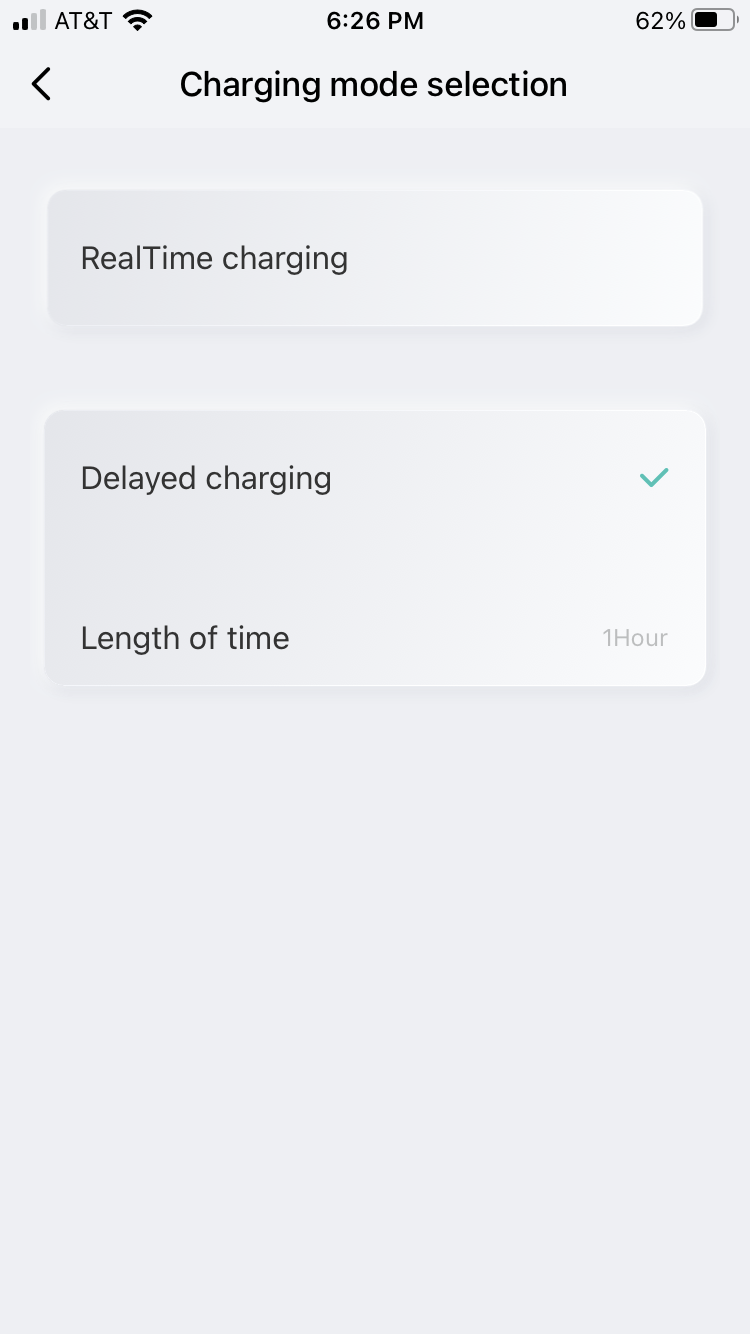The image size is (750, 1334).
Task: Open the Length of time setting
Action: click(x=374, y=638)
